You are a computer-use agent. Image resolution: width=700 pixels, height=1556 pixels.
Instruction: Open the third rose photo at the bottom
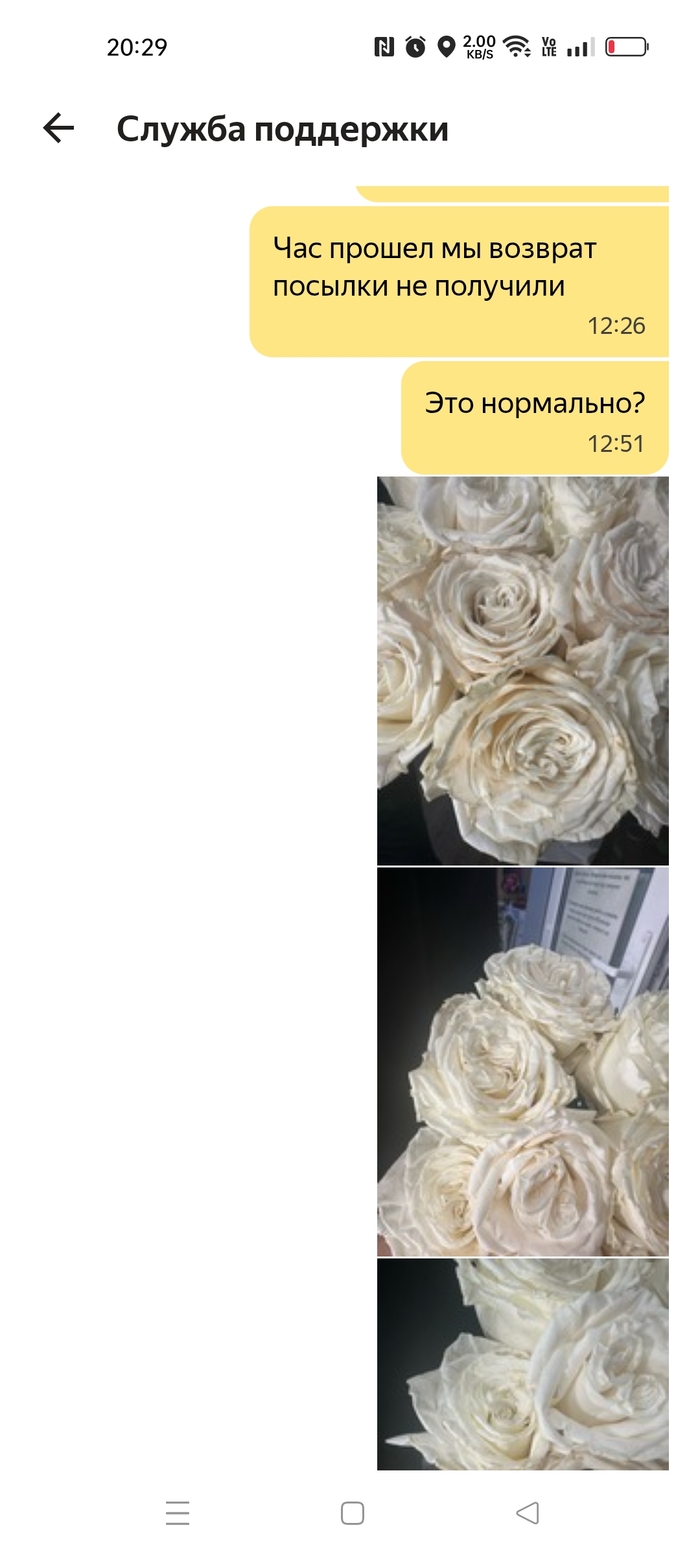tap(522, 1364)
